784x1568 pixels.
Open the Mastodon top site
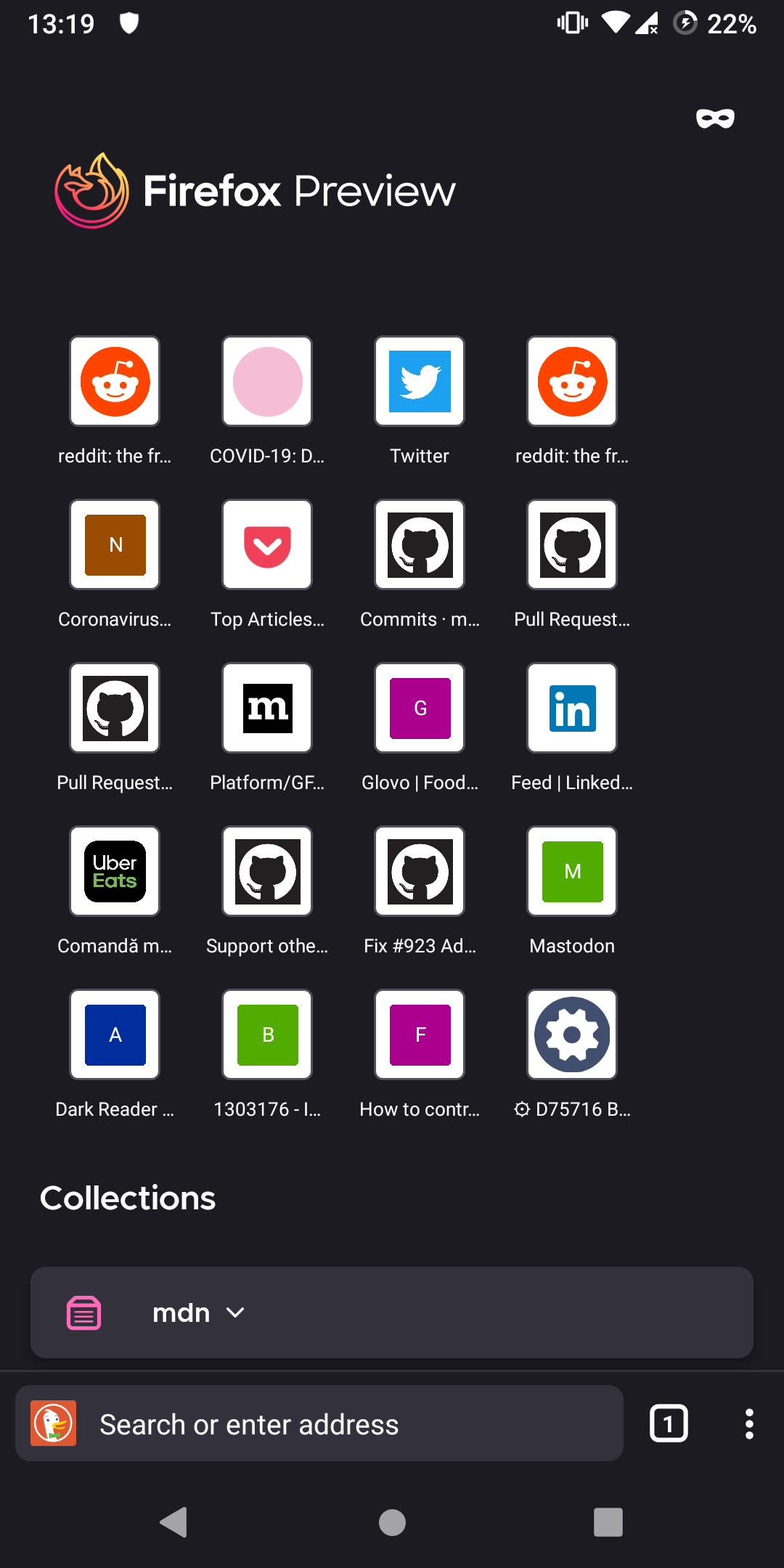click(x=572, y=872)
